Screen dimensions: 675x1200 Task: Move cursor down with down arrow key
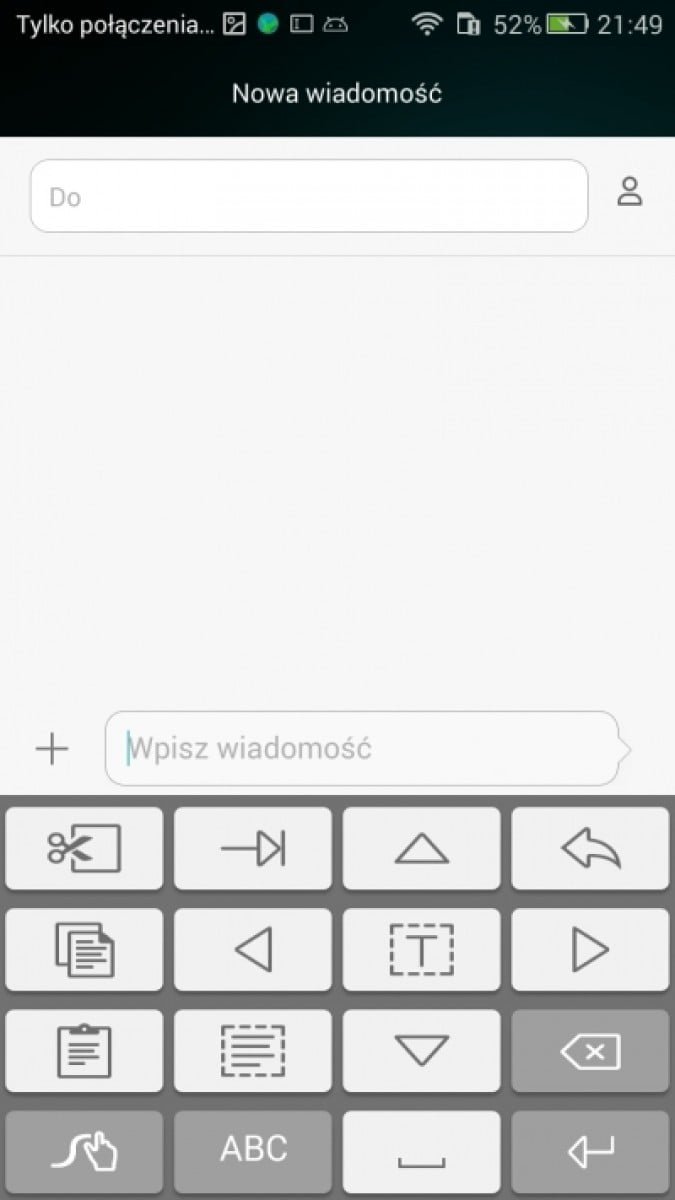421,1051
